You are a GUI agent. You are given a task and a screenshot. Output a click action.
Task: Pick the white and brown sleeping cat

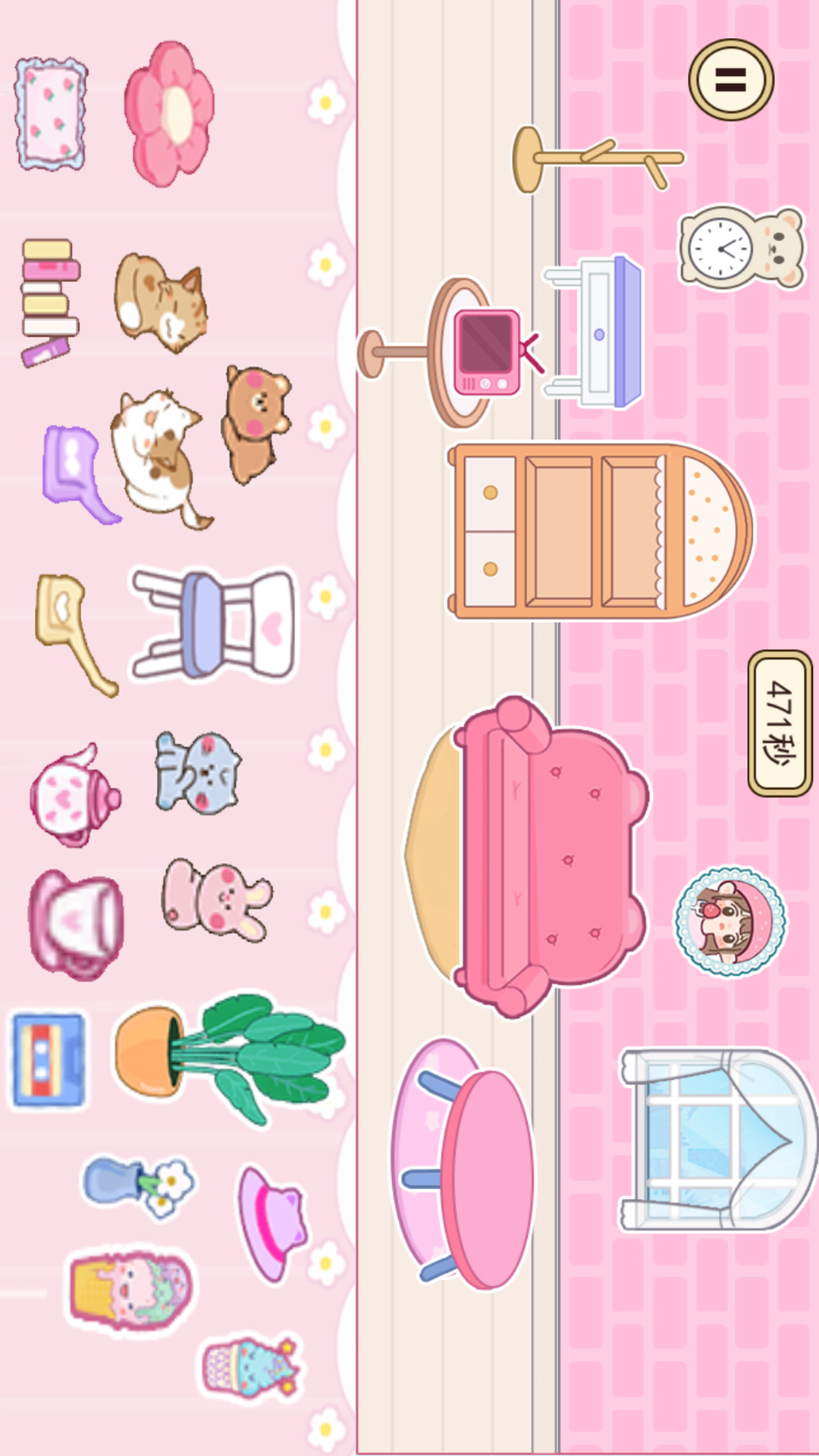tap(158, 457)
